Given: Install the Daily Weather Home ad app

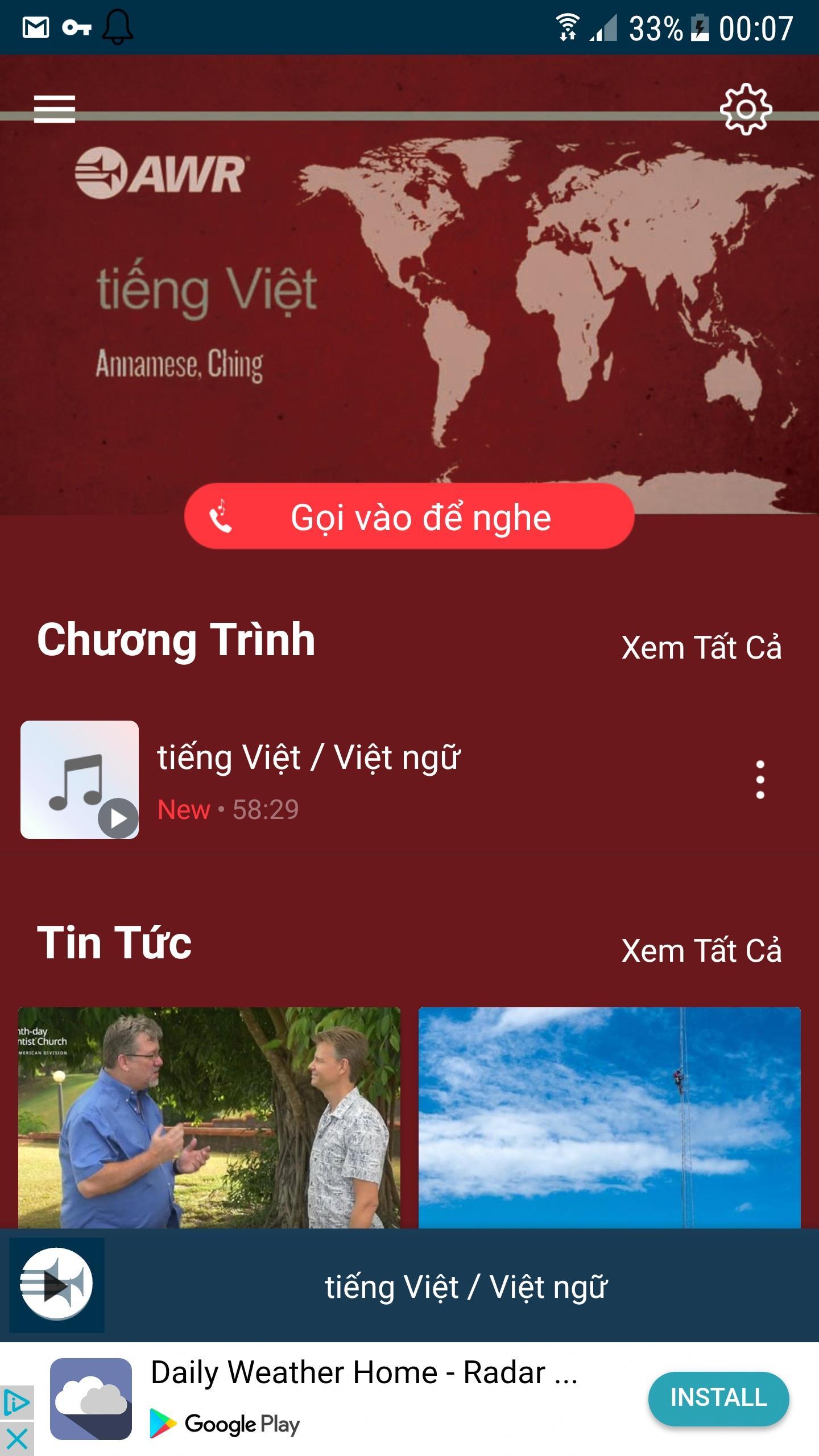Looking at the screenshot, I should 718,1398.
